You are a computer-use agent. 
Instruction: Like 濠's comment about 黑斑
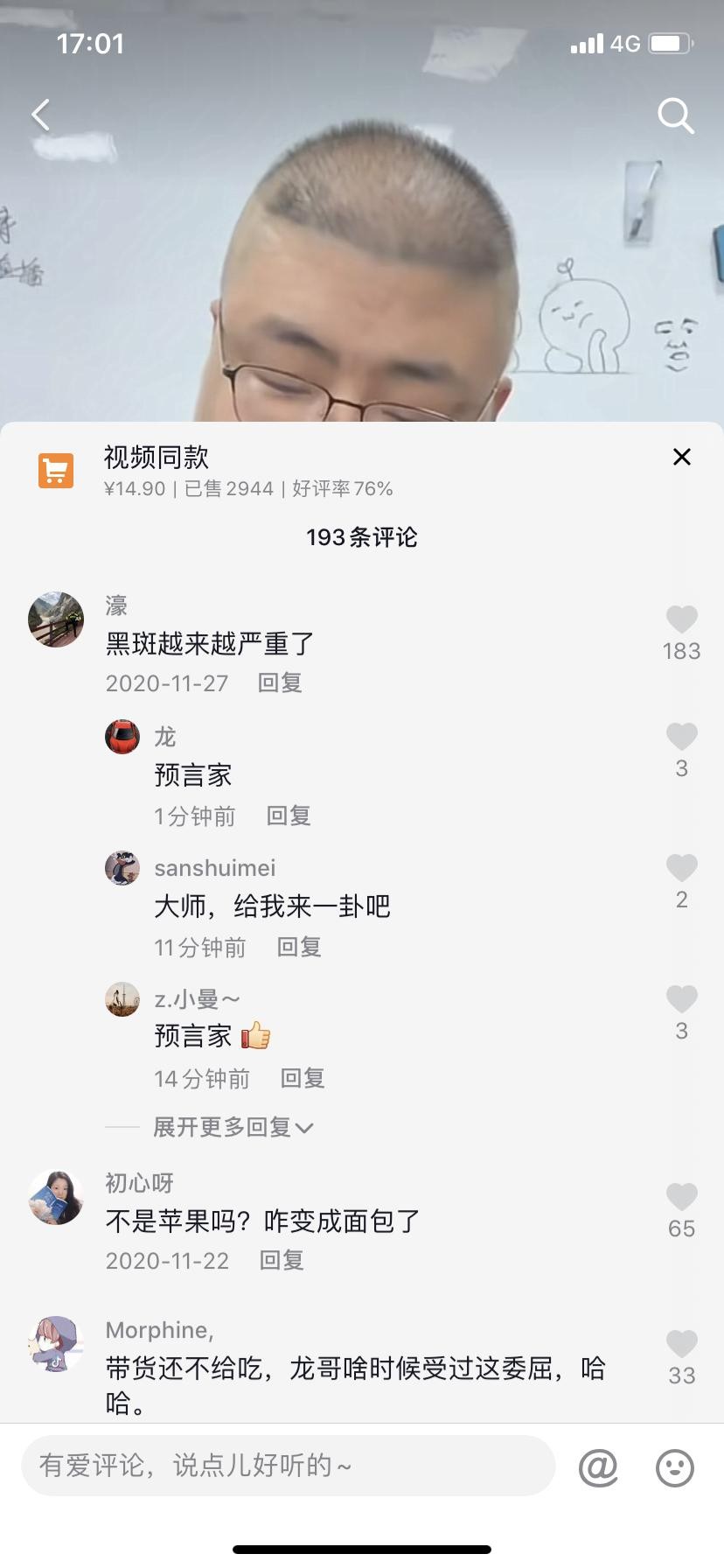681,619
